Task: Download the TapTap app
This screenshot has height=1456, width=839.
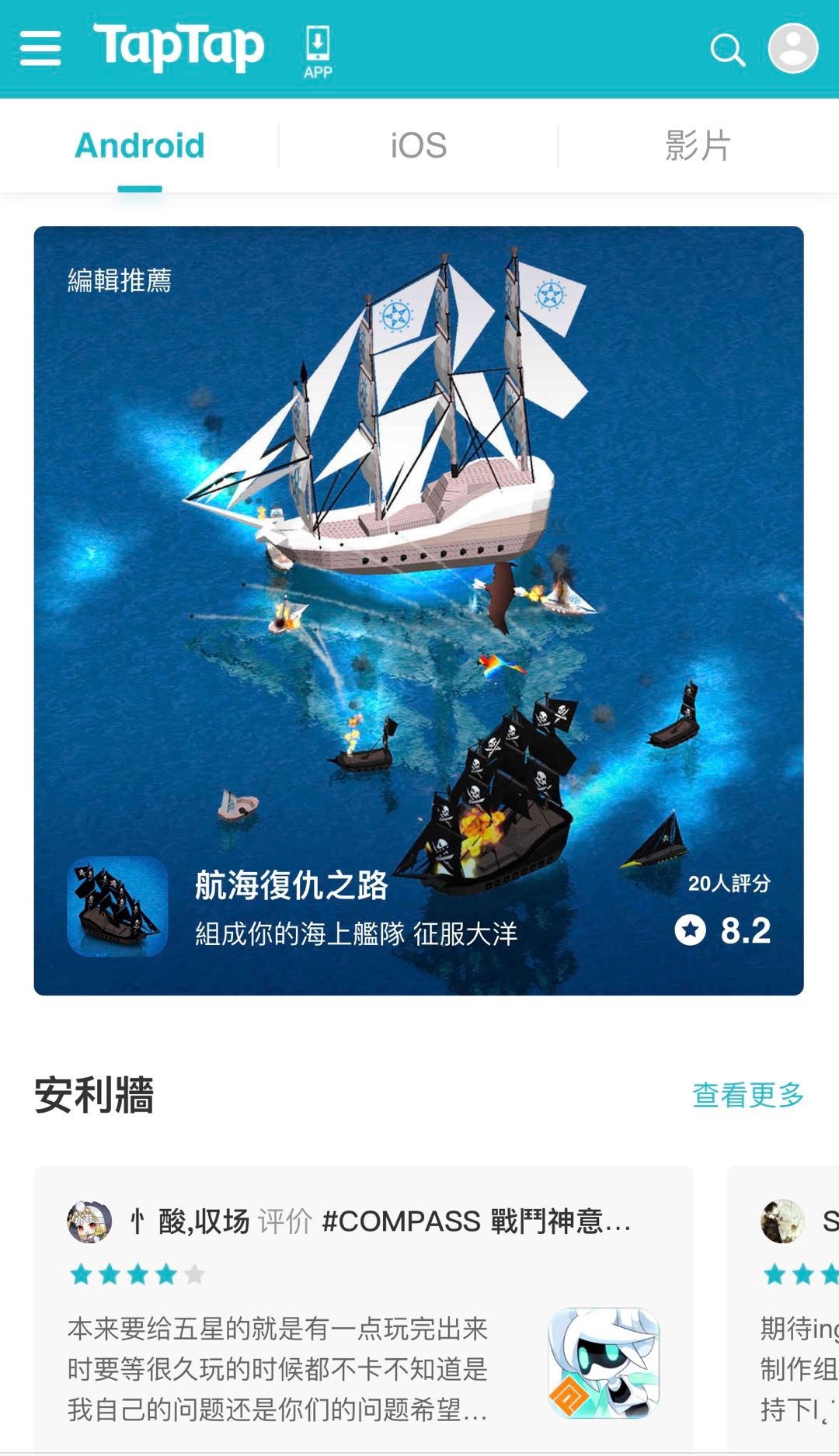Action: [318, 50]
